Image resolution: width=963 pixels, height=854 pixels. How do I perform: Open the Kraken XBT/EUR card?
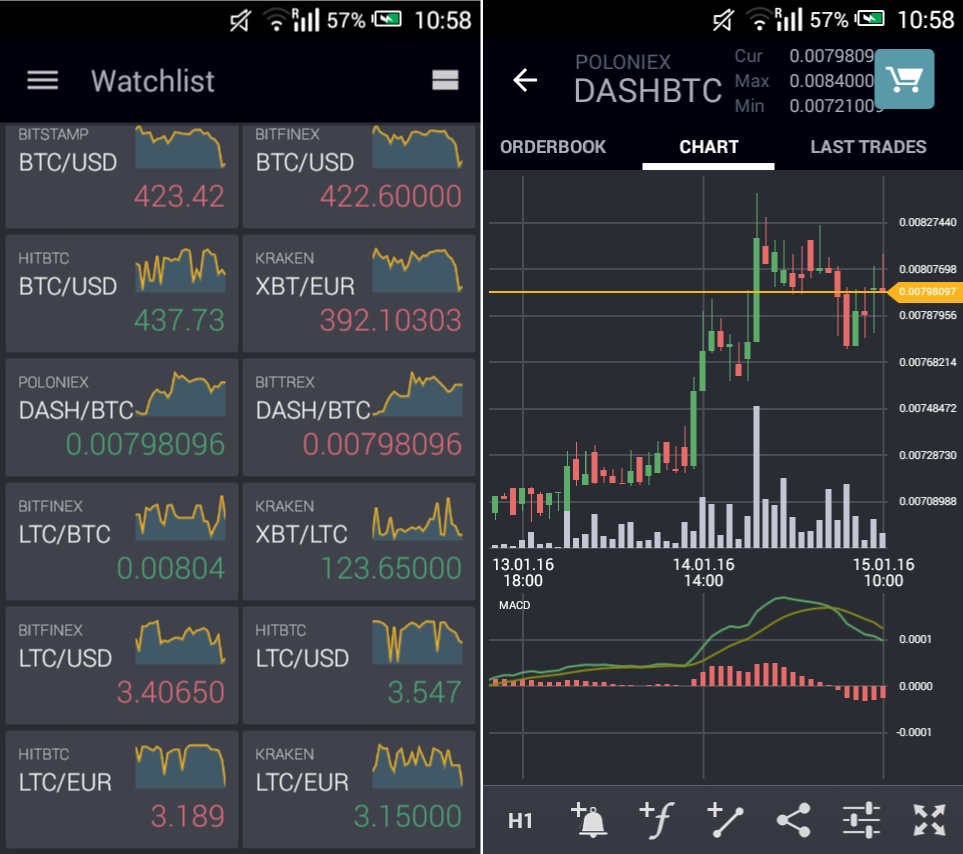pos(359,293)
